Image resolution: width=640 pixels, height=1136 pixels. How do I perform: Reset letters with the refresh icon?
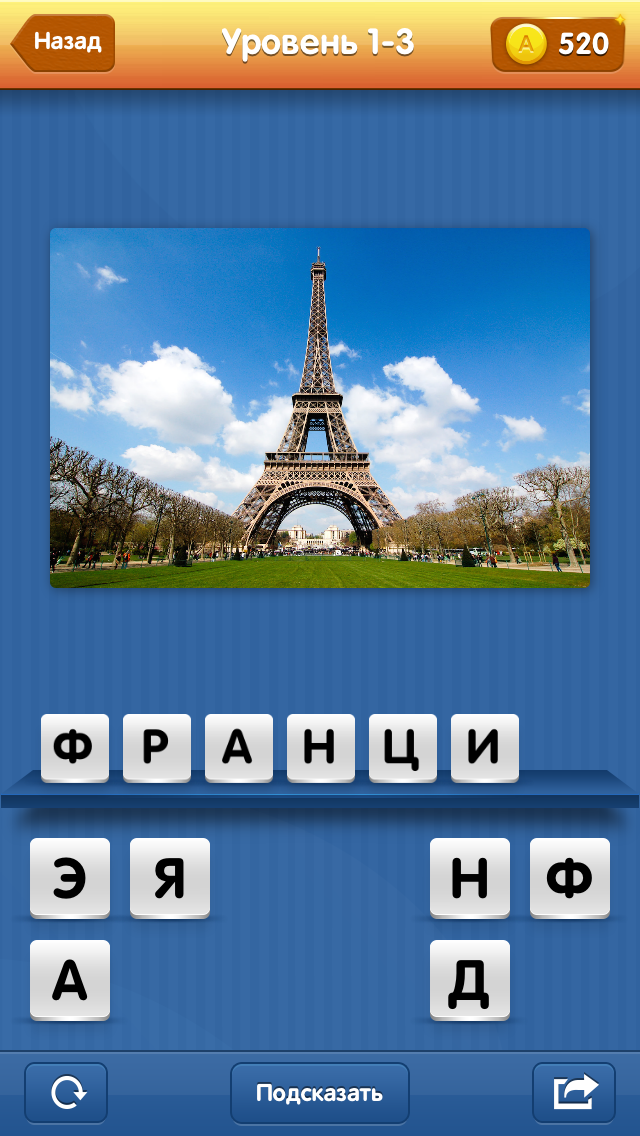[x=66, y=1093]
